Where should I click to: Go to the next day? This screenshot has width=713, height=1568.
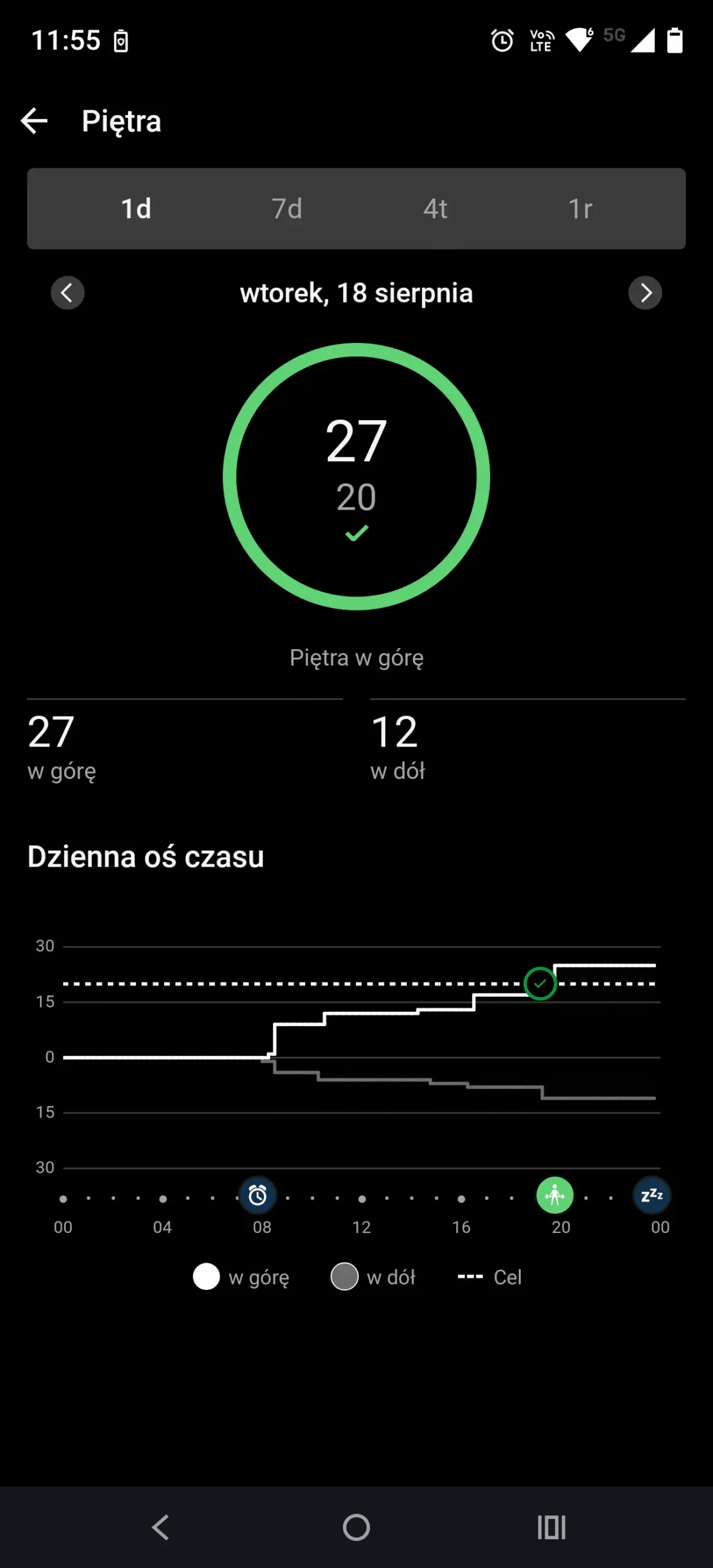(645, 293)
